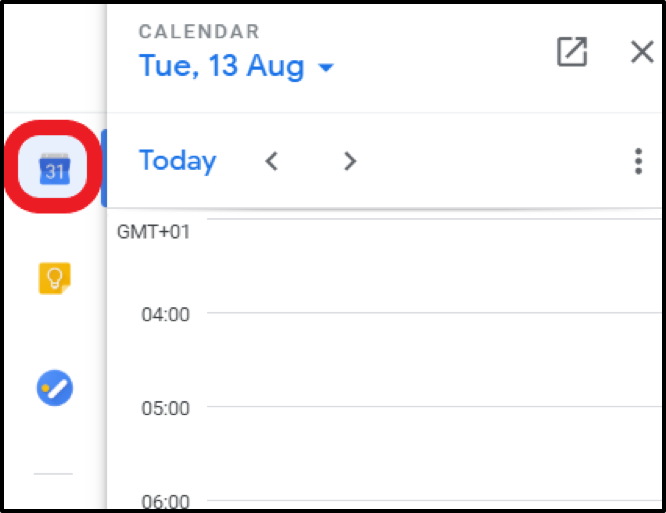The width and height of the screenshot is (666, 513).
Task: Open the Calendar side panel icon
Action: [55, 170]
